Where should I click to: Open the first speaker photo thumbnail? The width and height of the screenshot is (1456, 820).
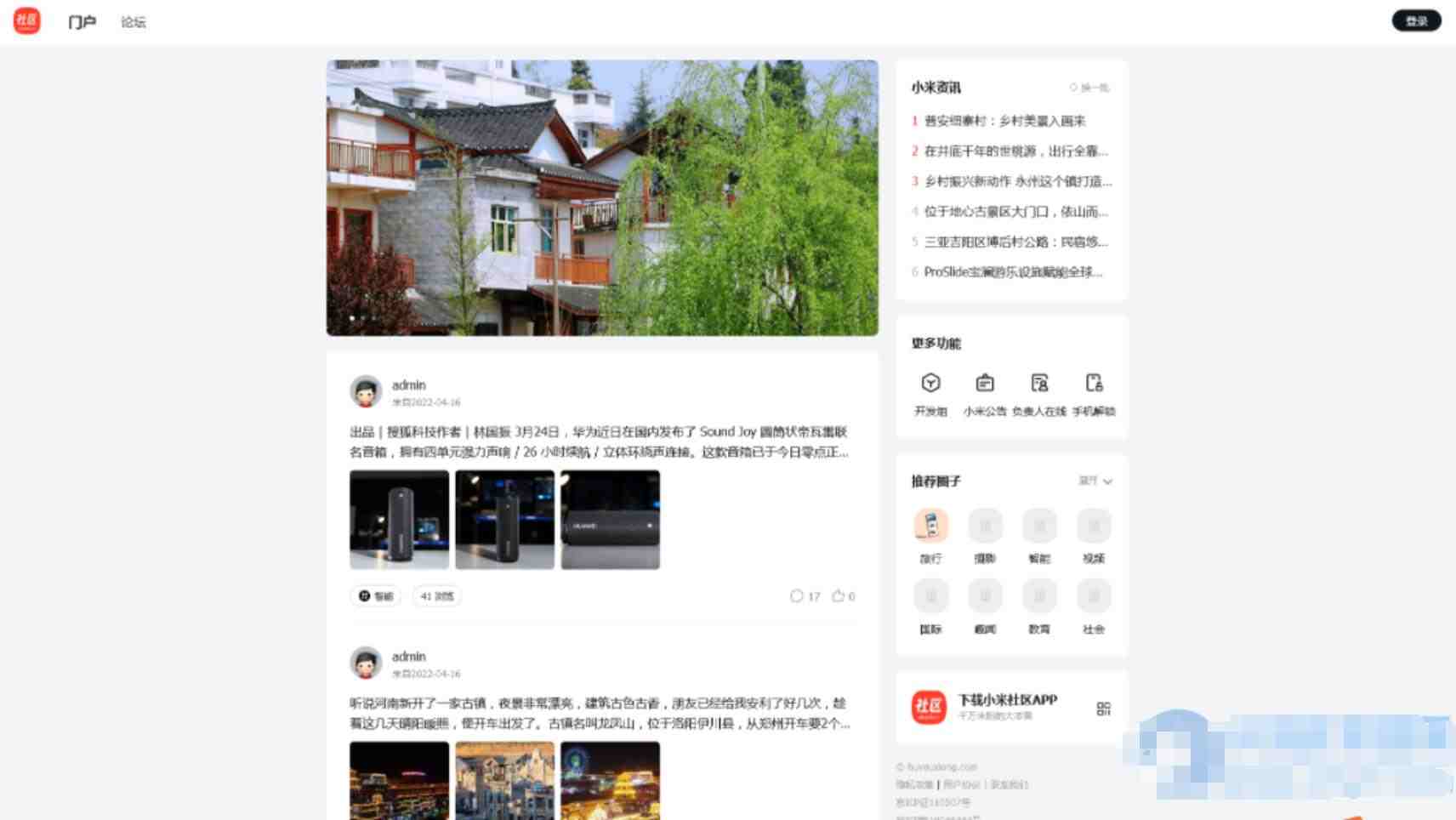[x=399, y=520]
